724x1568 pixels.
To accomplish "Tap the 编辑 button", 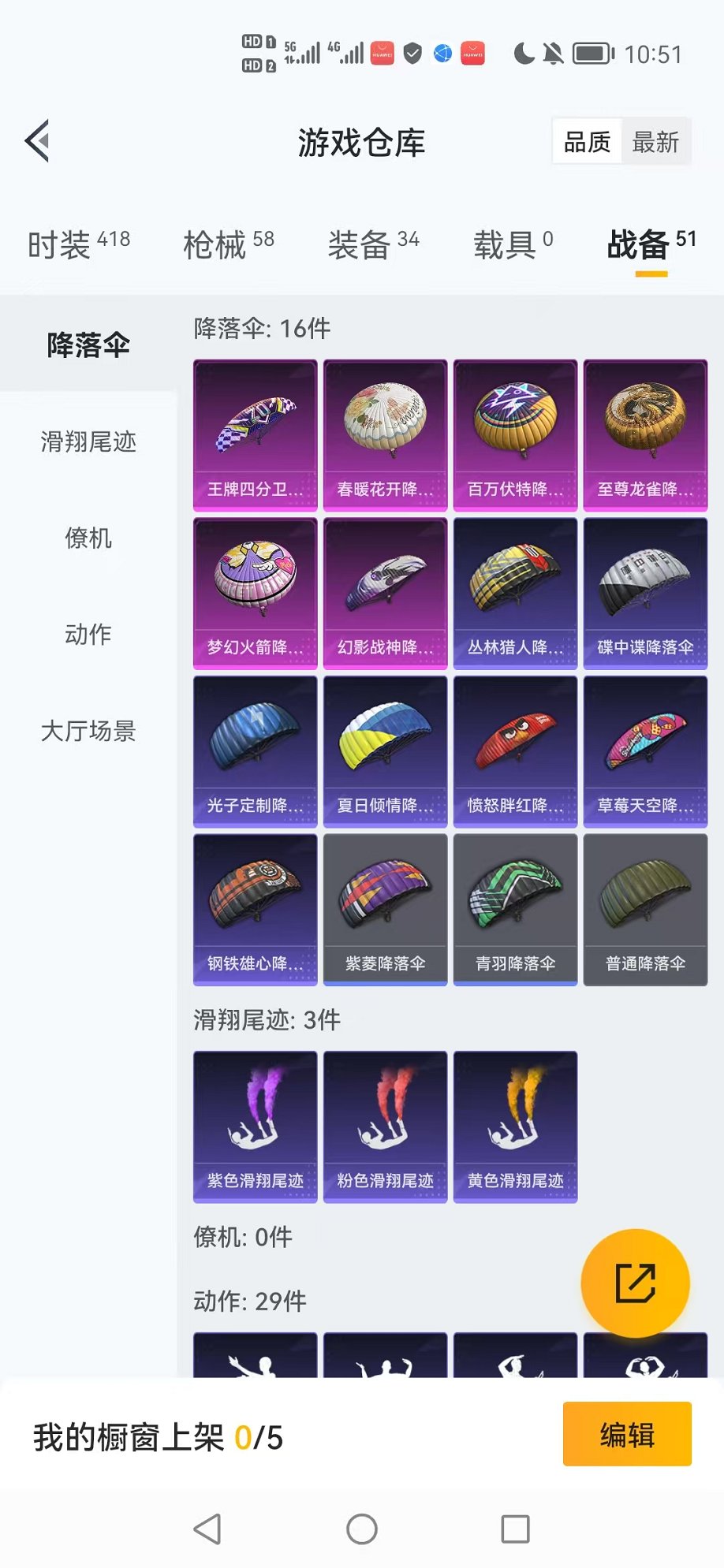I will [627, 1434].
